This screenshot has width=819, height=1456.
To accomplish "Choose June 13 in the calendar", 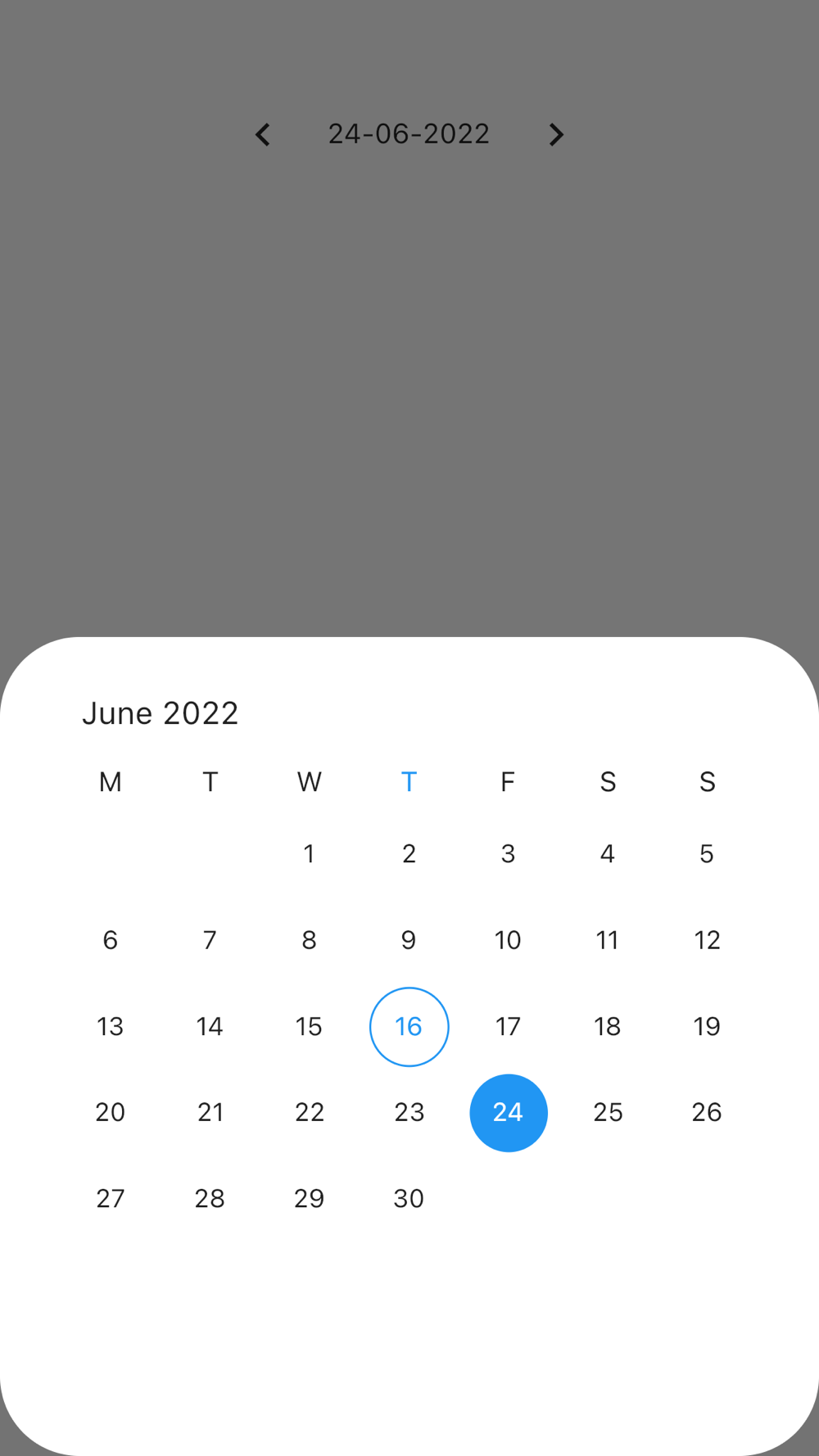I will click(111, 1027).
